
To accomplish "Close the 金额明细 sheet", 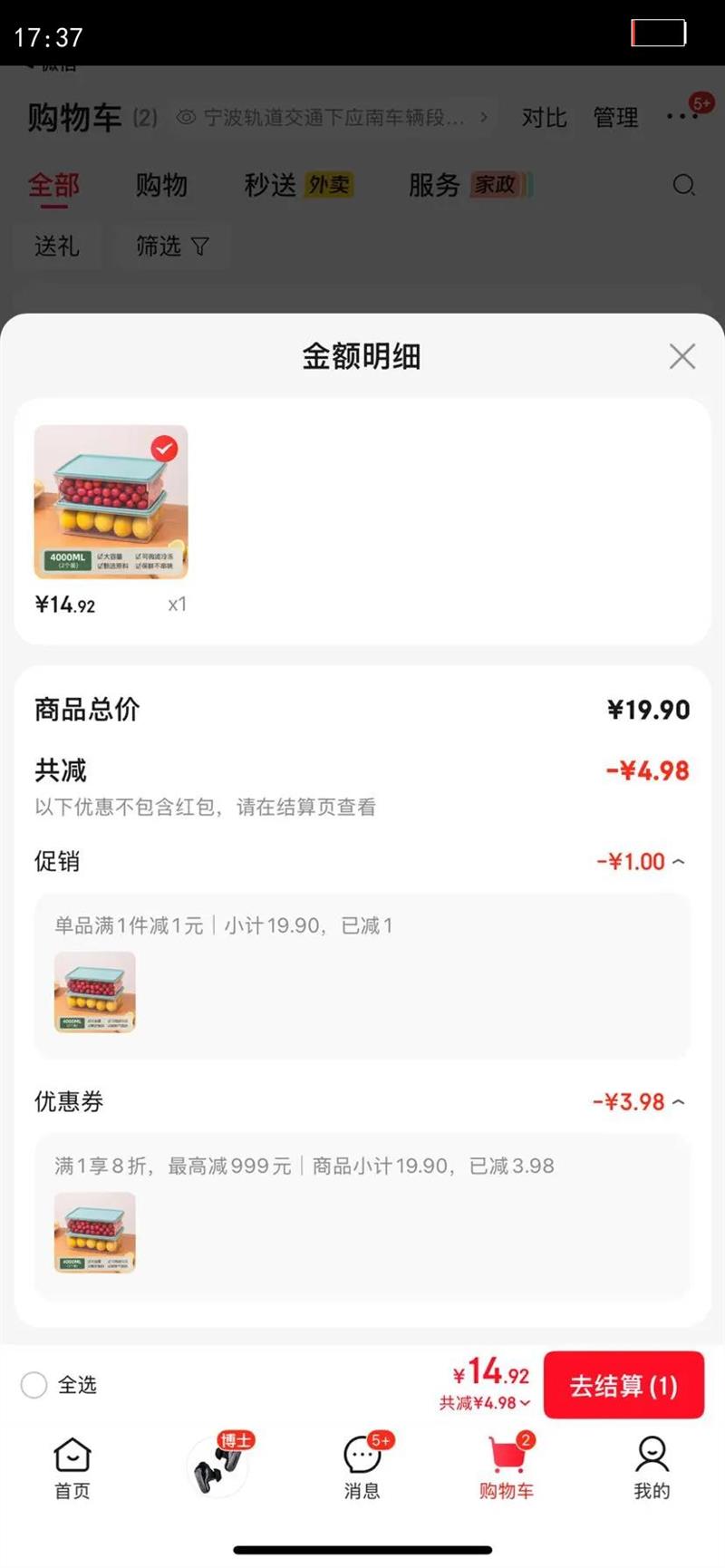I will click(x=681, y=356).
